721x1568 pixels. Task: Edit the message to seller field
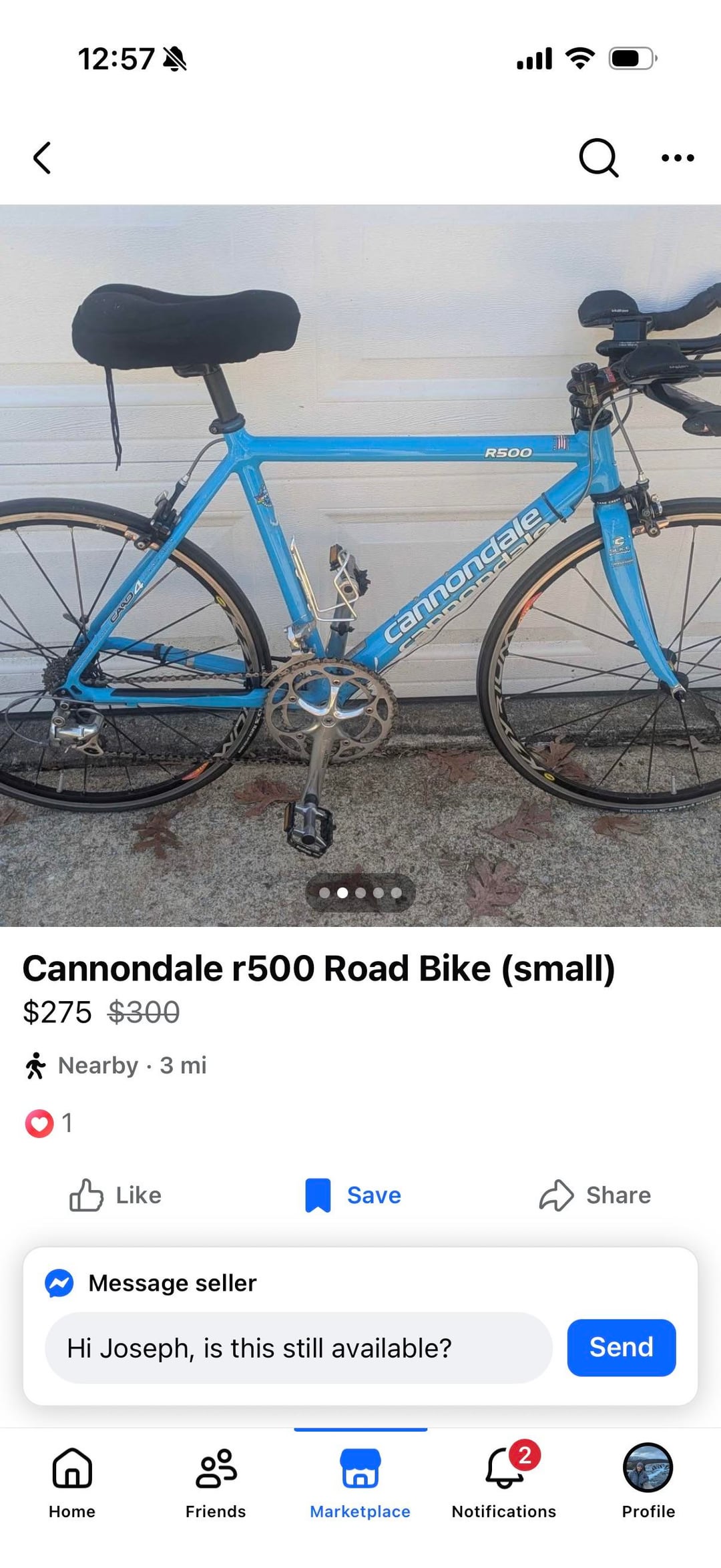(x=298, y=1348)
